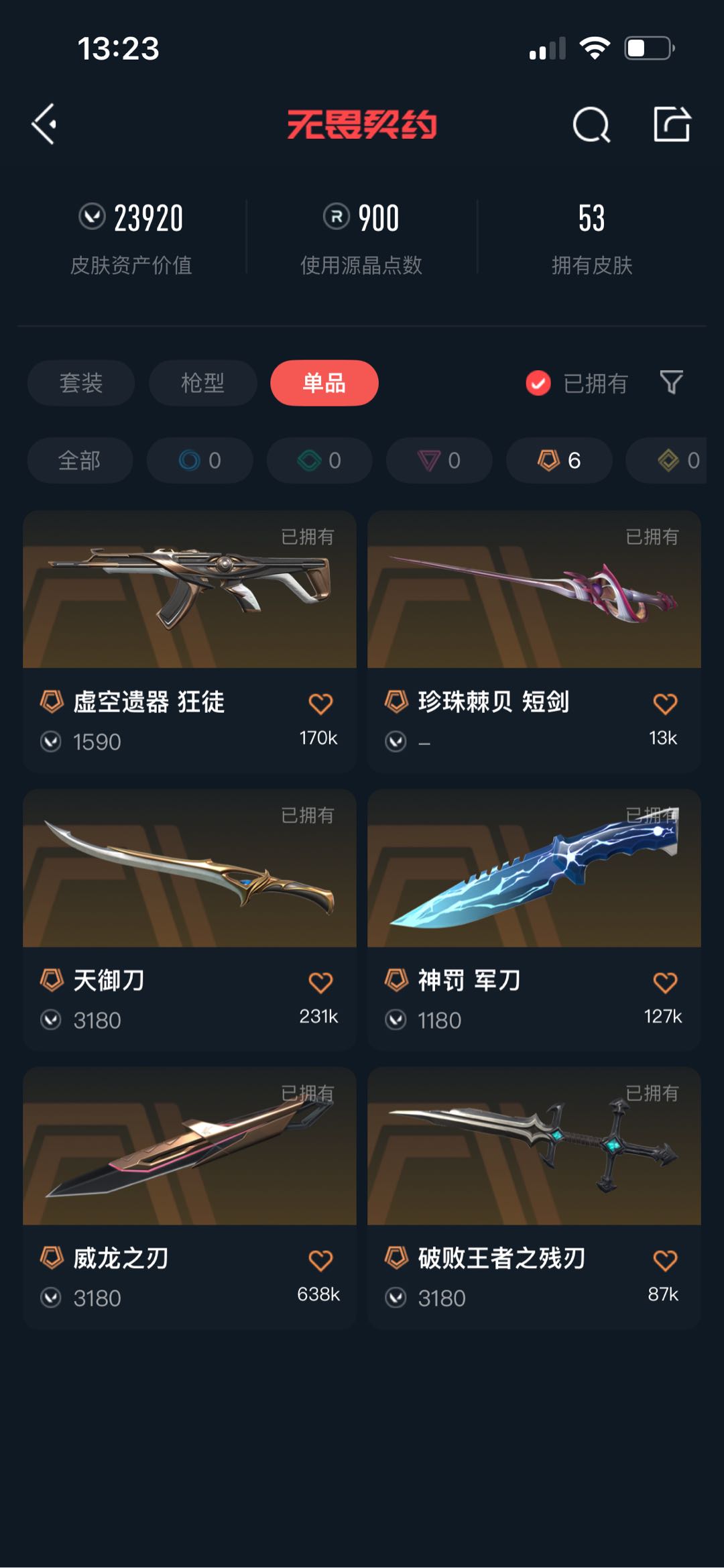This screenshot has height=1568, width=724.
Task: Share this skin collection page
Action: pyautogui.click(x=672, y=124)
